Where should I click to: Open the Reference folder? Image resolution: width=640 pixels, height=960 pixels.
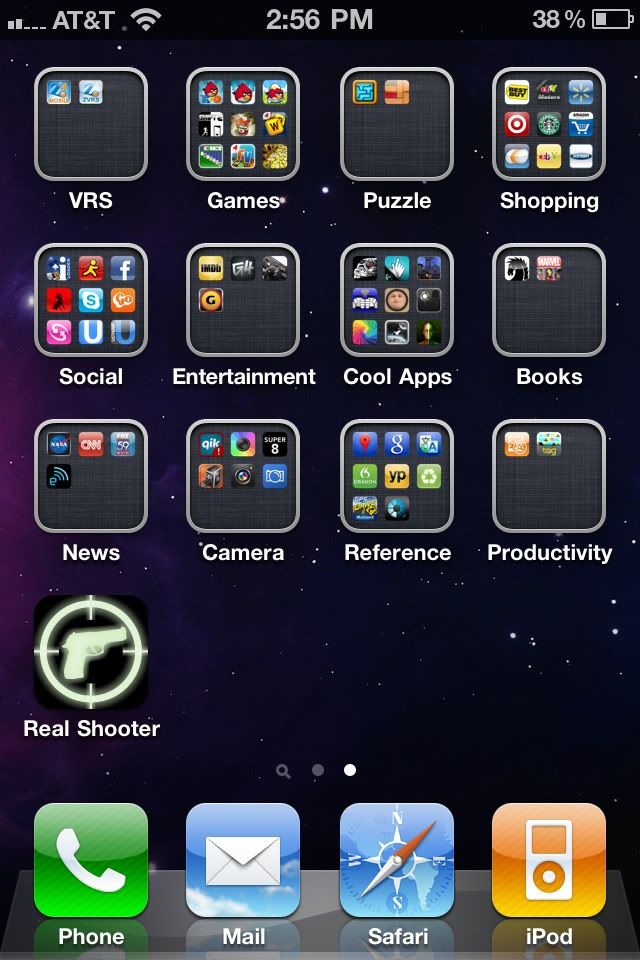point(397,476)
